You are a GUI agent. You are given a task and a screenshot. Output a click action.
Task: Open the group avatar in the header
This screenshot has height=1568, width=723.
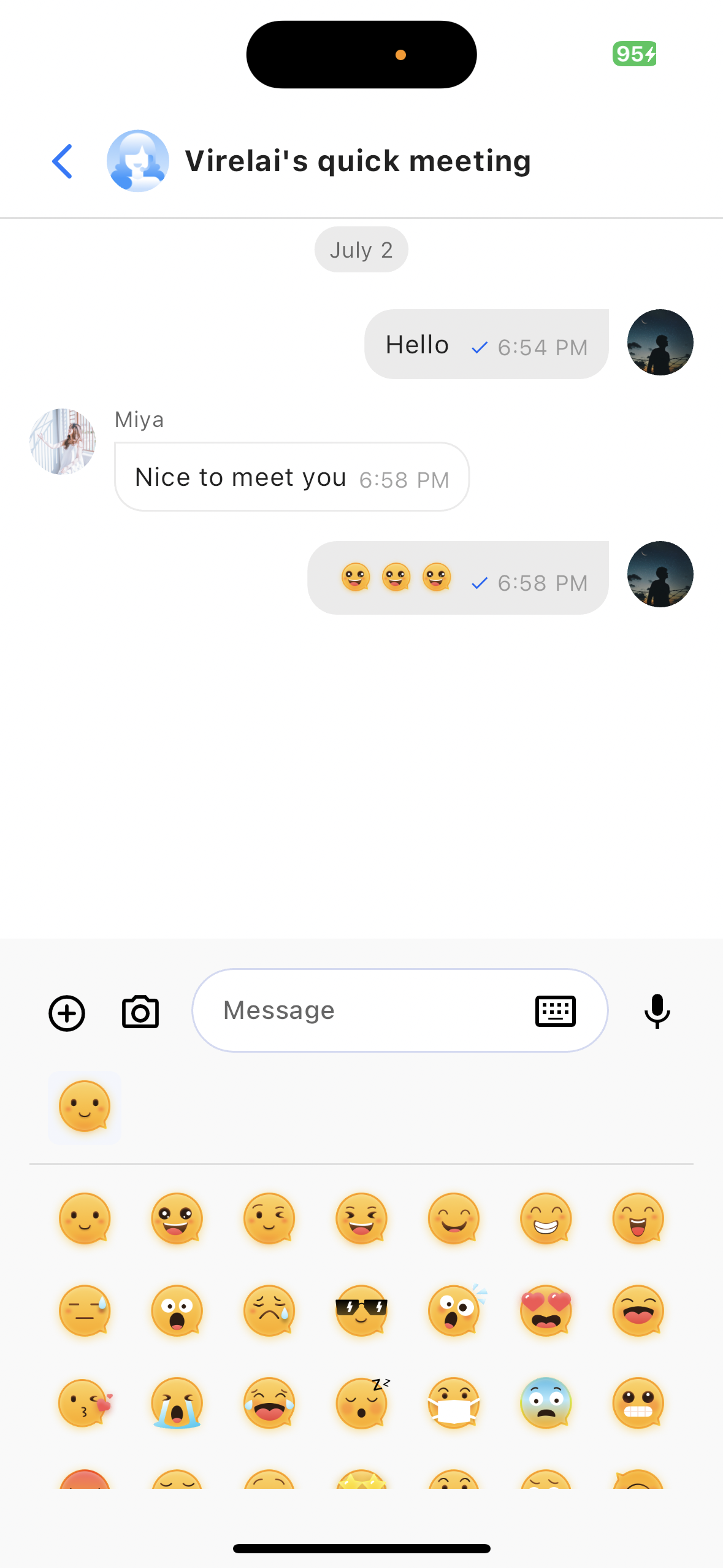coord(138,161)
